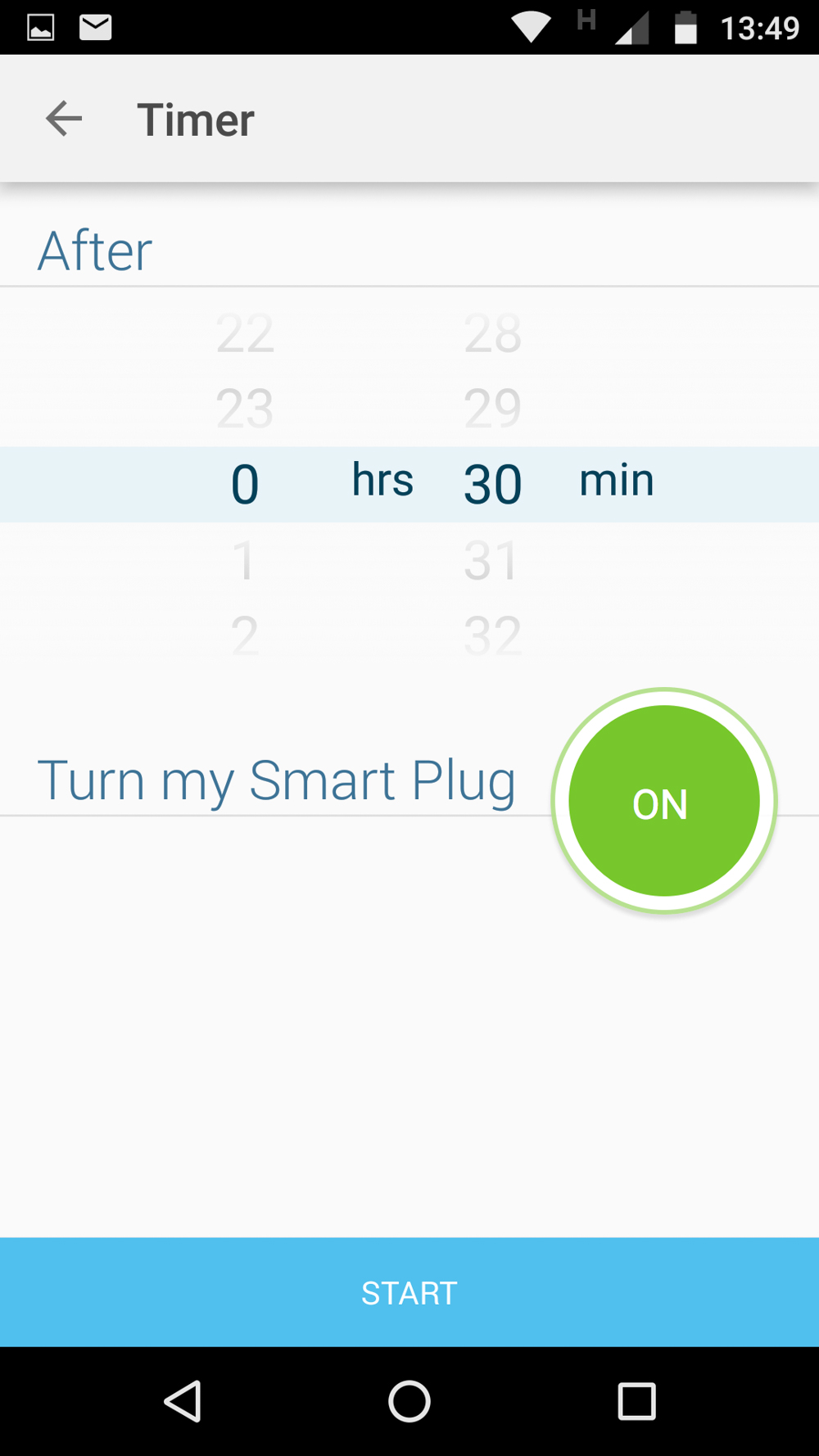Start the timer
The image size is (819, 1456).
[x=409, y=1292]
